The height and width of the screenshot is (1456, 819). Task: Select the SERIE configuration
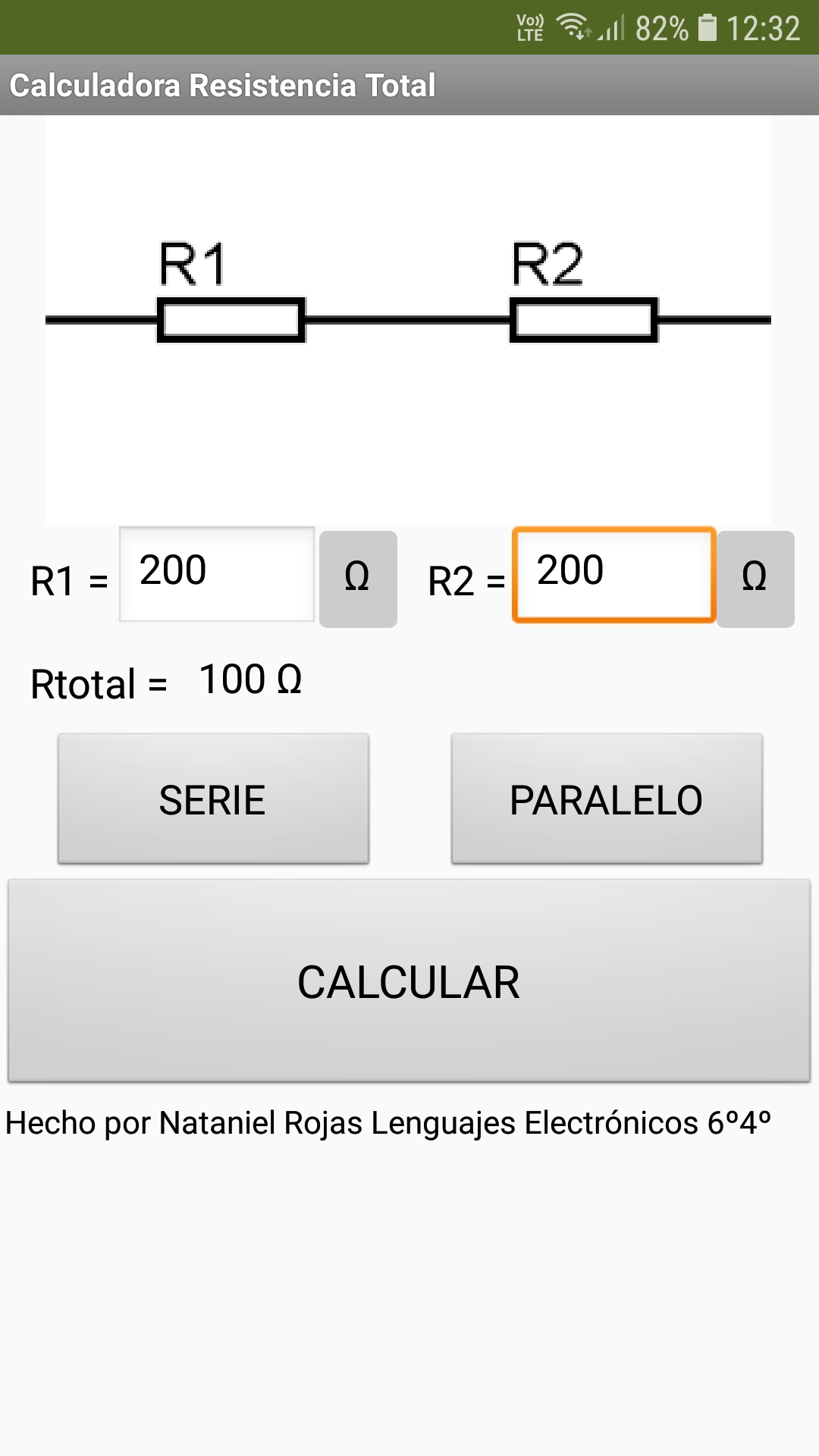pyautogui.click(x=214, y=799)
